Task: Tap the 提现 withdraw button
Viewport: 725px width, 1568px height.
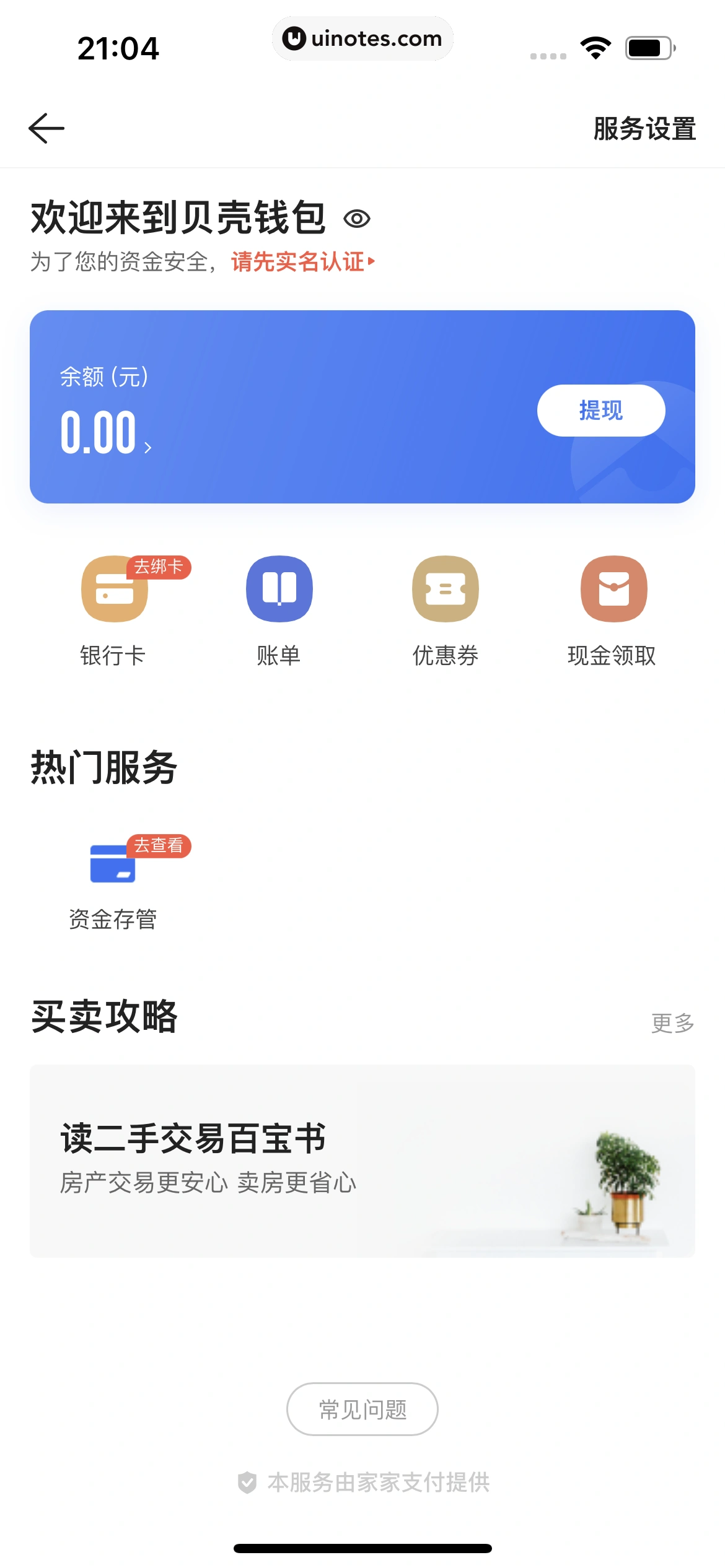Action: 600,411
